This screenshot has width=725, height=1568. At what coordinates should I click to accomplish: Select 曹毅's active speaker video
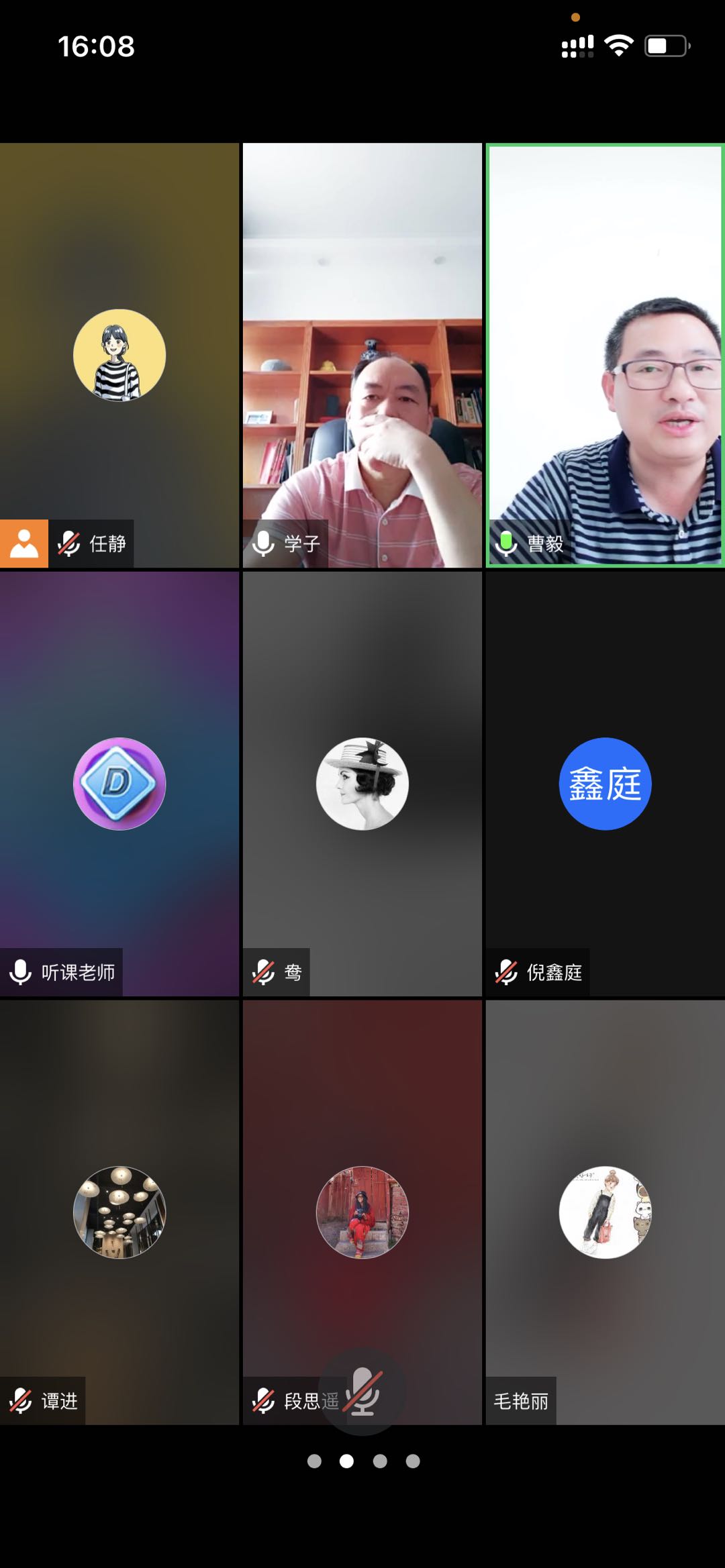click(605, 355)
